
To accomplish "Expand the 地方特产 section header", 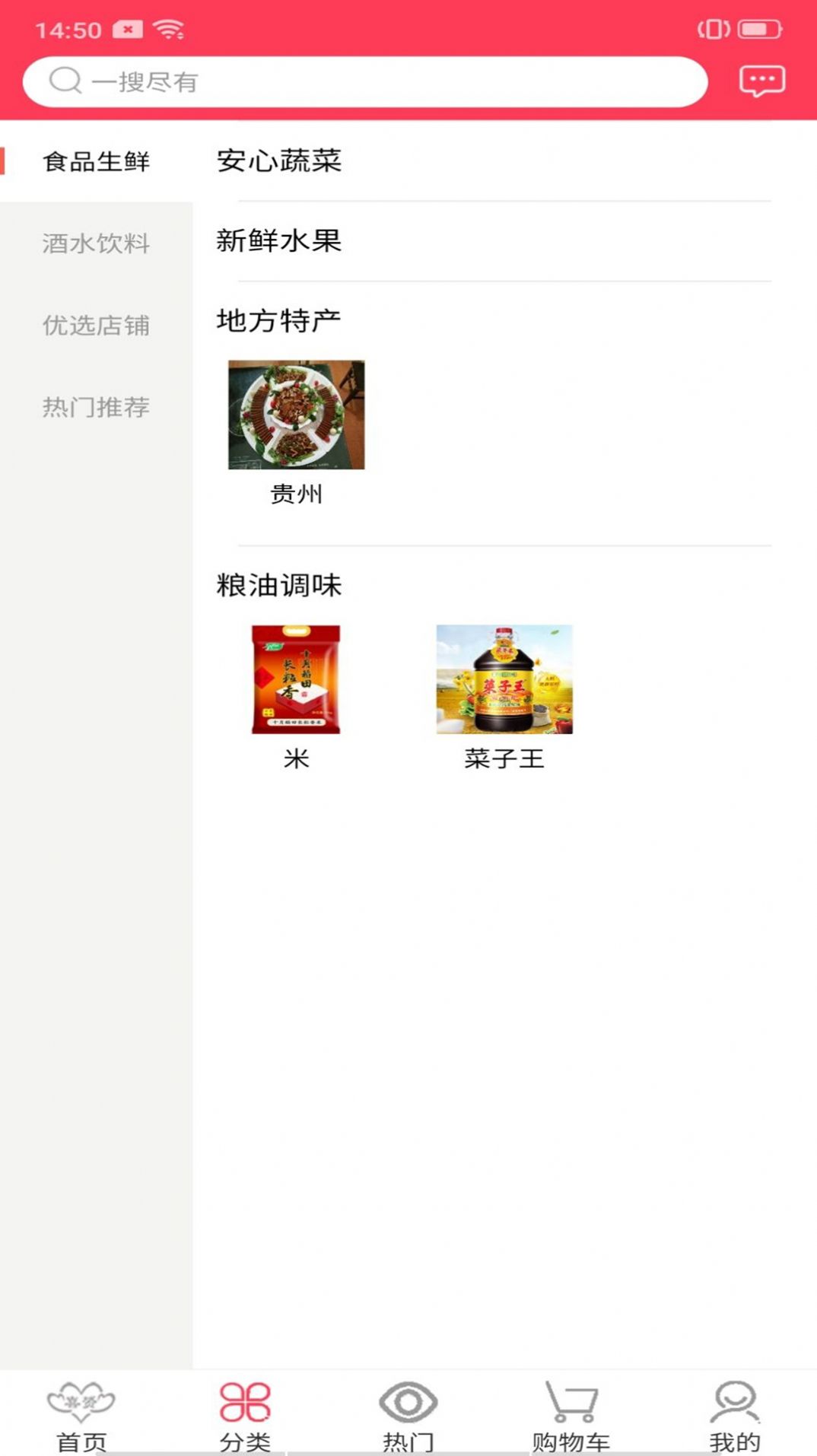I will 278,319.
